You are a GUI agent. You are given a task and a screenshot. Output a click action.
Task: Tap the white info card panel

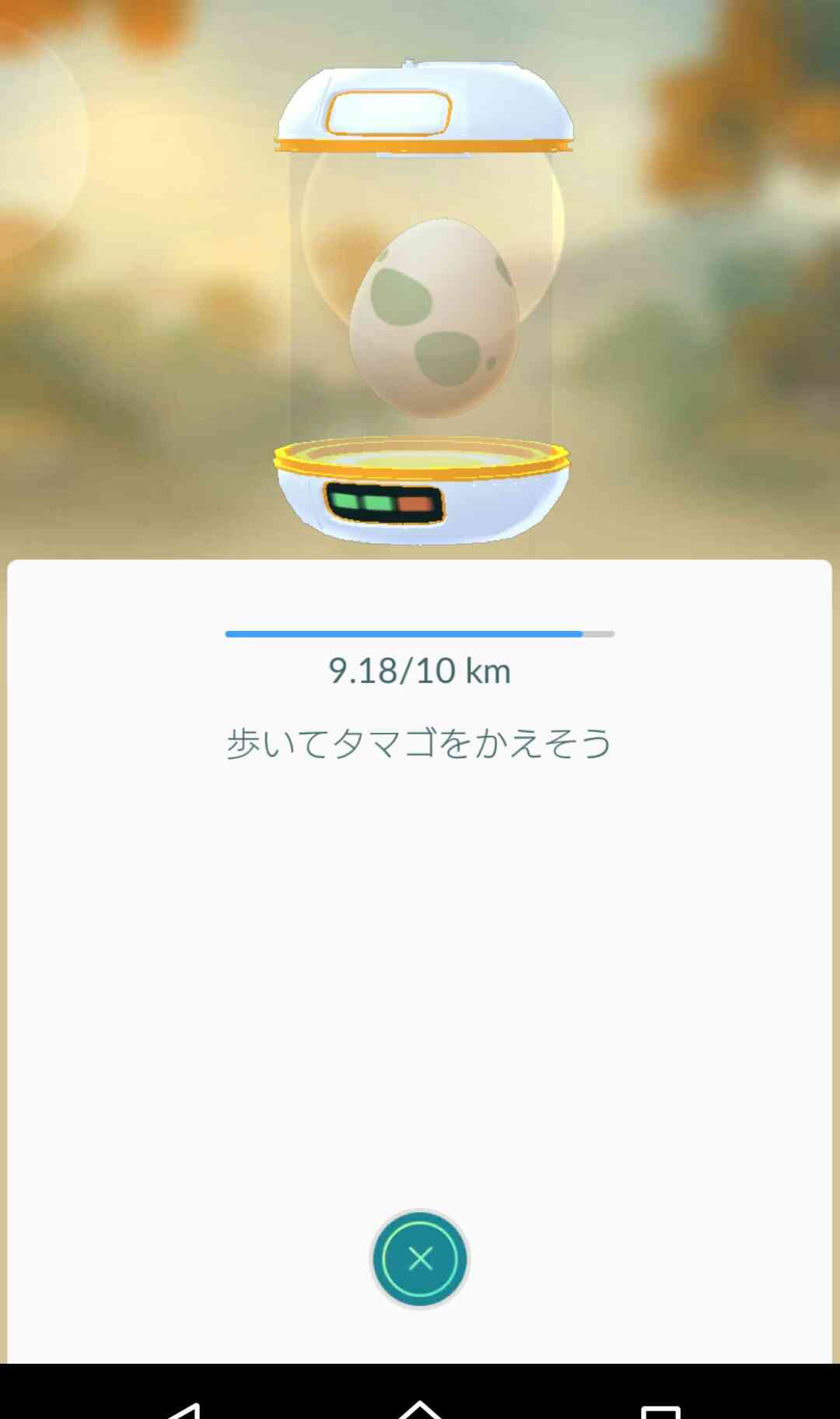(x=420, y=972)
